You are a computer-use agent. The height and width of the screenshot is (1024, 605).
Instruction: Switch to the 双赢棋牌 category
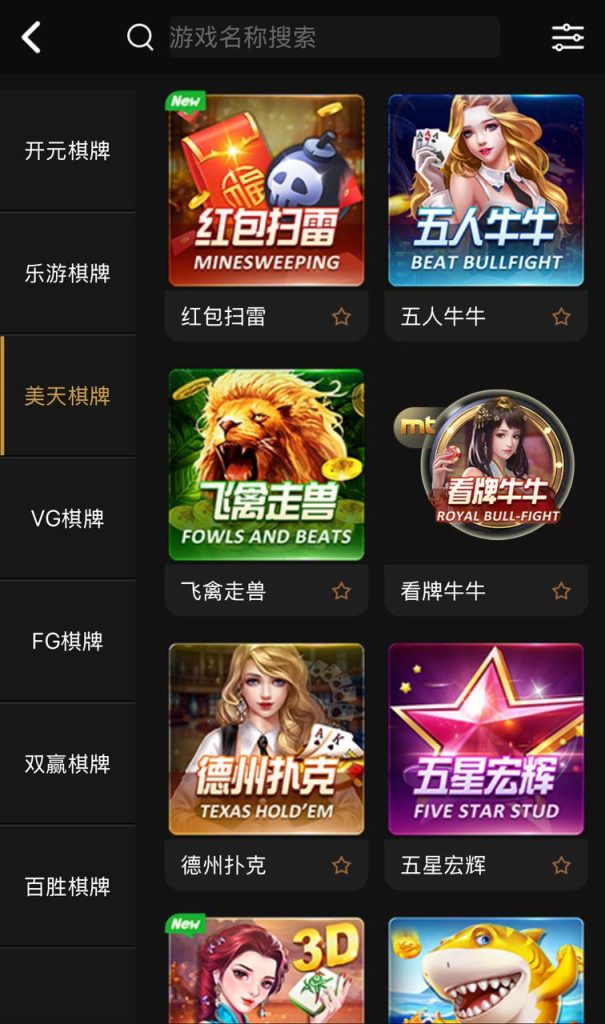pos(67,764)
